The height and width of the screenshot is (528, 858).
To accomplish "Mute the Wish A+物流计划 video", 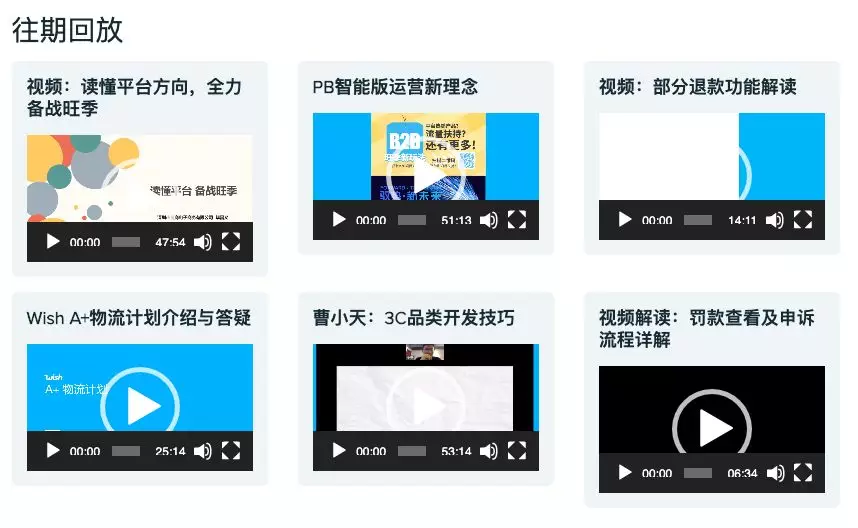I will (202, 451).
